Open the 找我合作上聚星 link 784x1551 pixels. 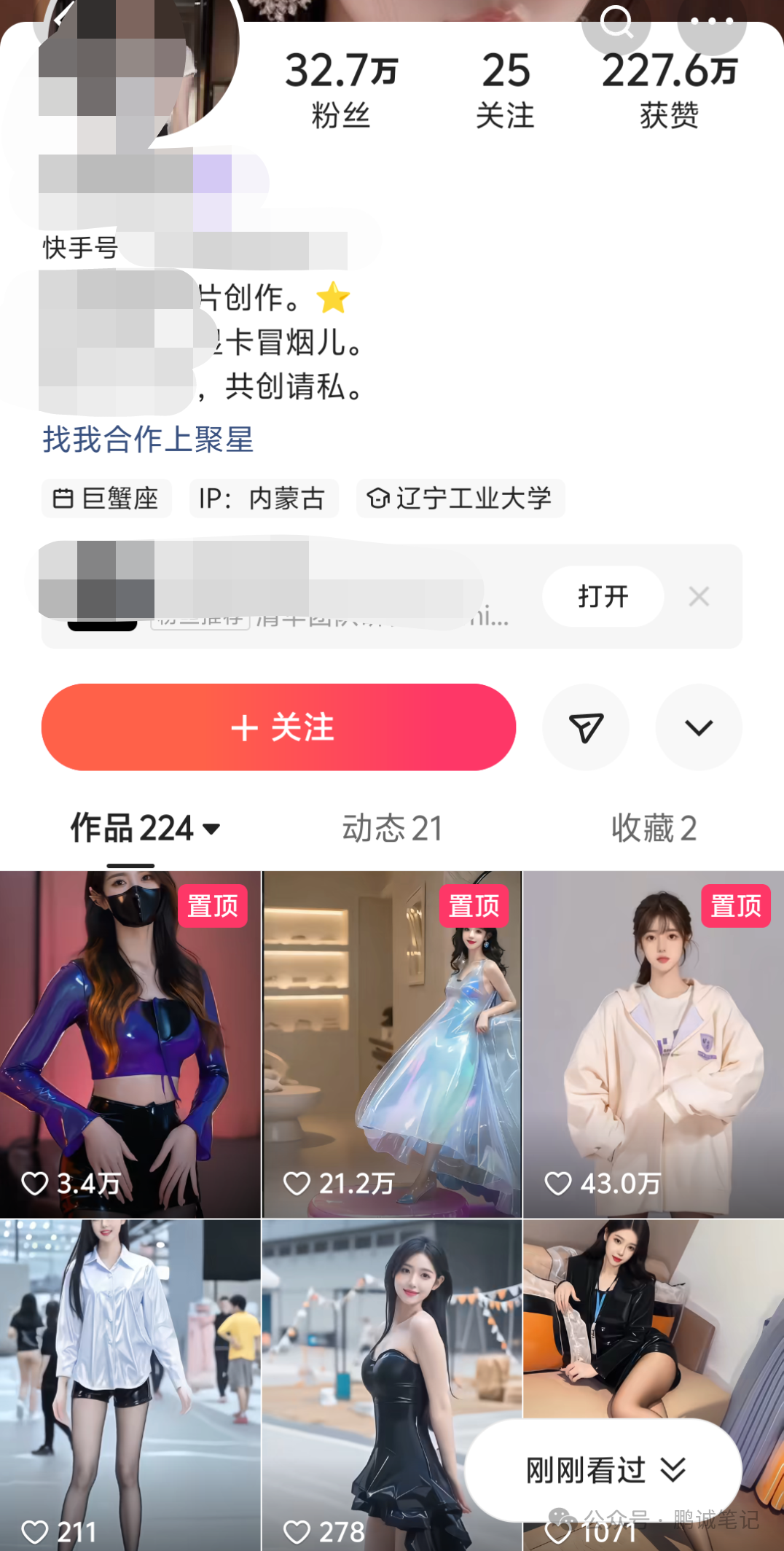tap(148, 439)
